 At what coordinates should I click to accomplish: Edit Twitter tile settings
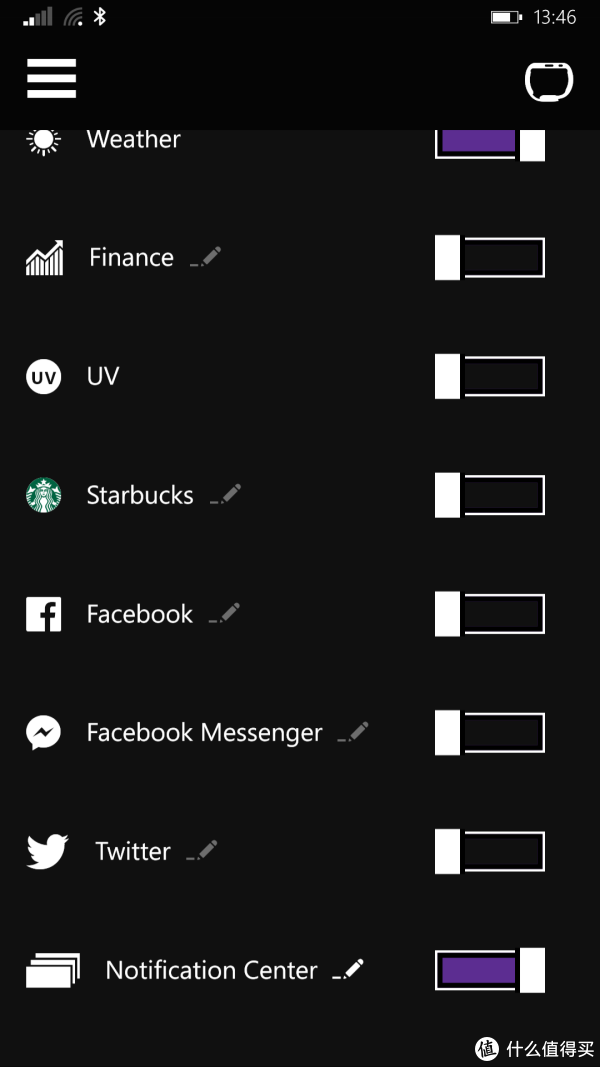[202, 851]
